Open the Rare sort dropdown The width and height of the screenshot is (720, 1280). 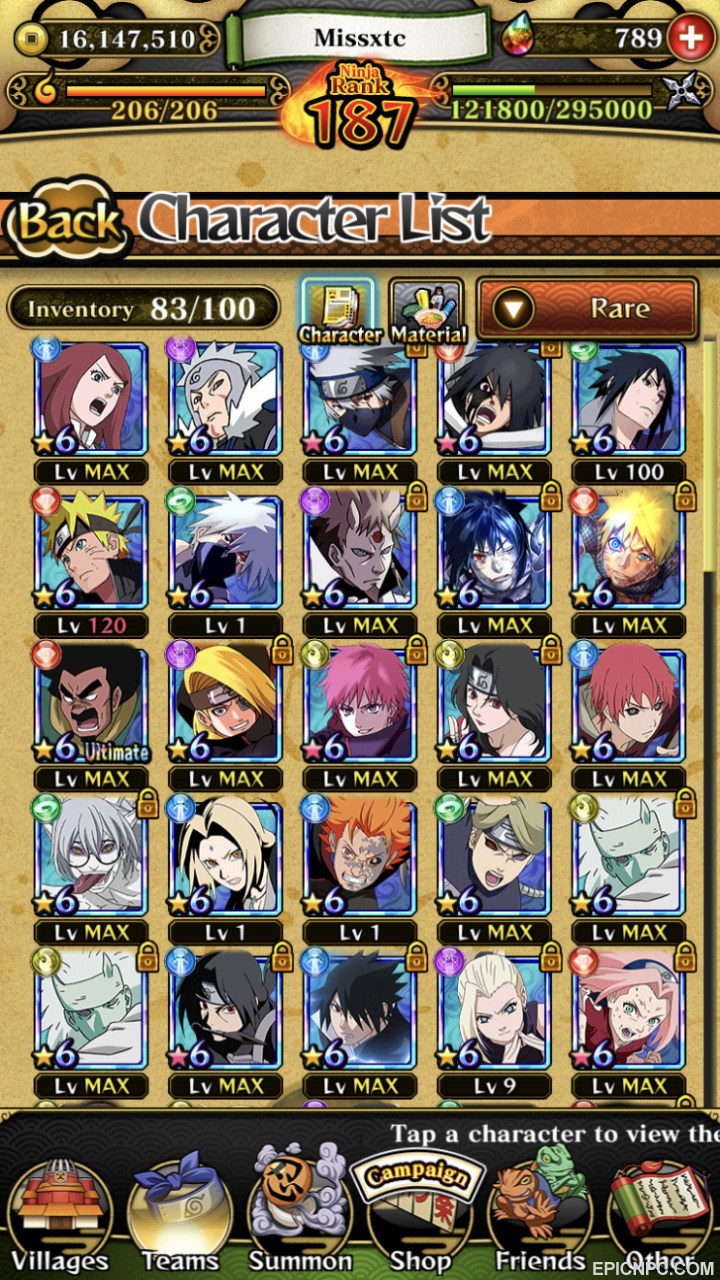click(587, 308)
